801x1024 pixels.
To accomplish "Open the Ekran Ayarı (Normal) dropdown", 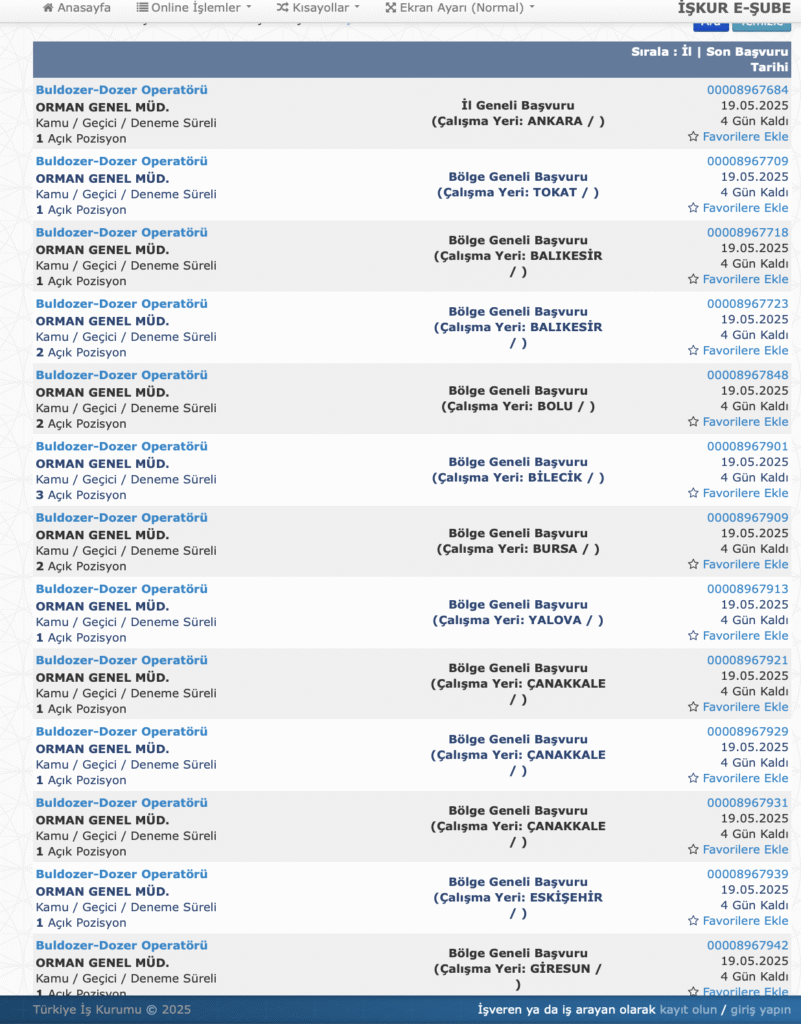I will pyautogui.click(x=459, y=8).
